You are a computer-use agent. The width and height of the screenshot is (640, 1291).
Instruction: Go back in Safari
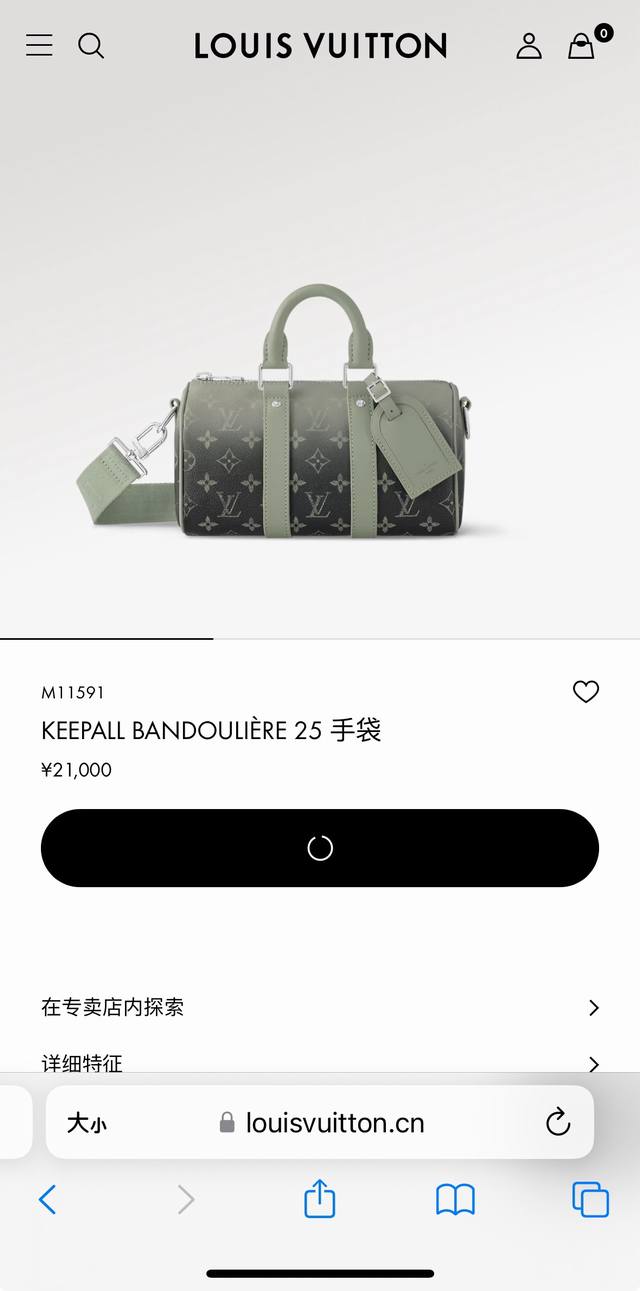coord(47,1199)
